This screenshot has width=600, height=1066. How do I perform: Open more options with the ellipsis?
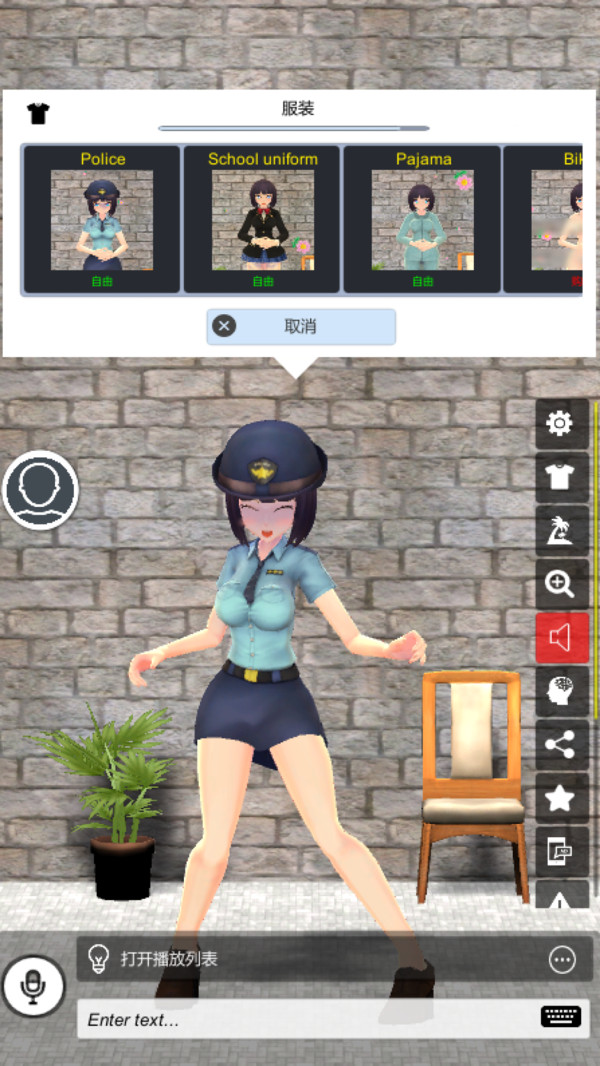click(x=562, y=960)
